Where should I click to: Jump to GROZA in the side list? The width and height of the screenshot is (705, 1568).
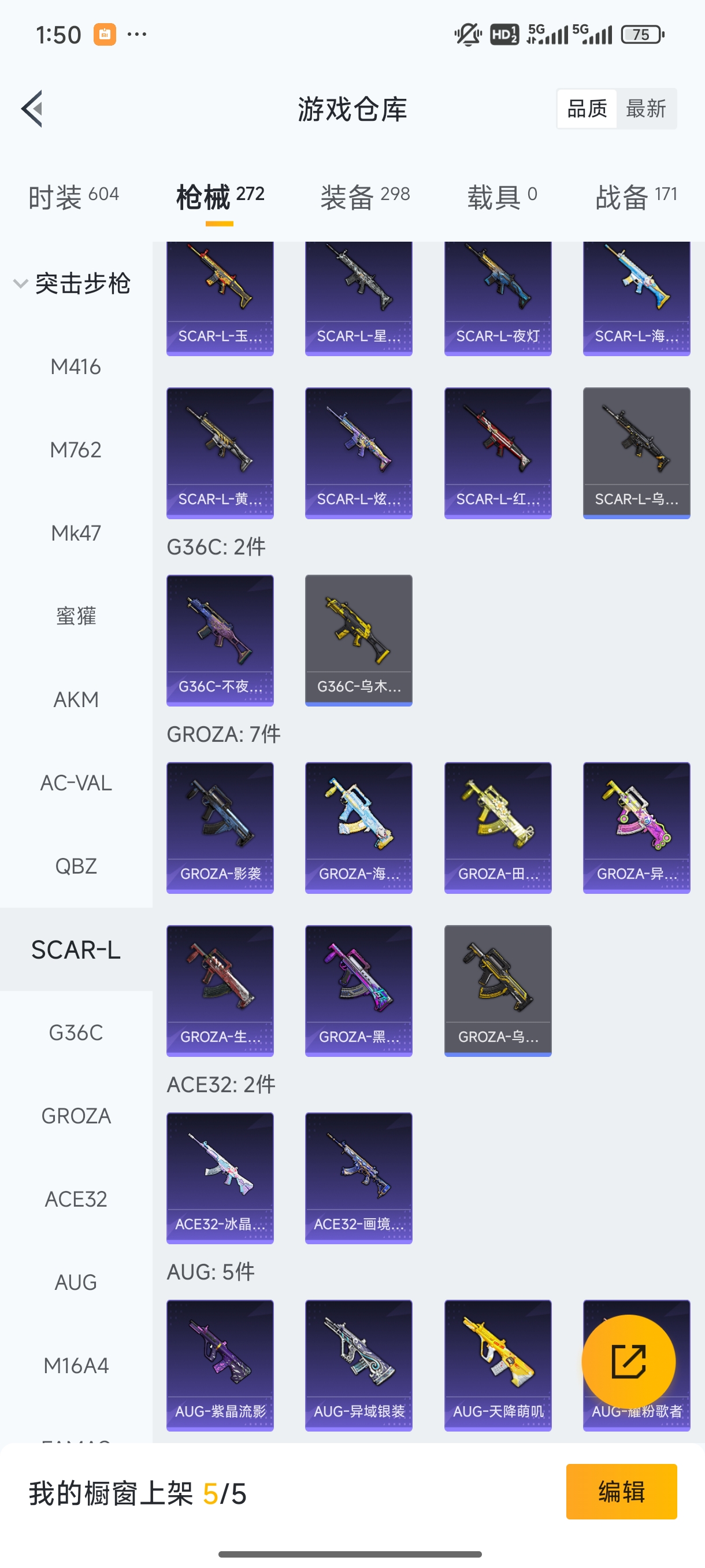point(76,1116)
